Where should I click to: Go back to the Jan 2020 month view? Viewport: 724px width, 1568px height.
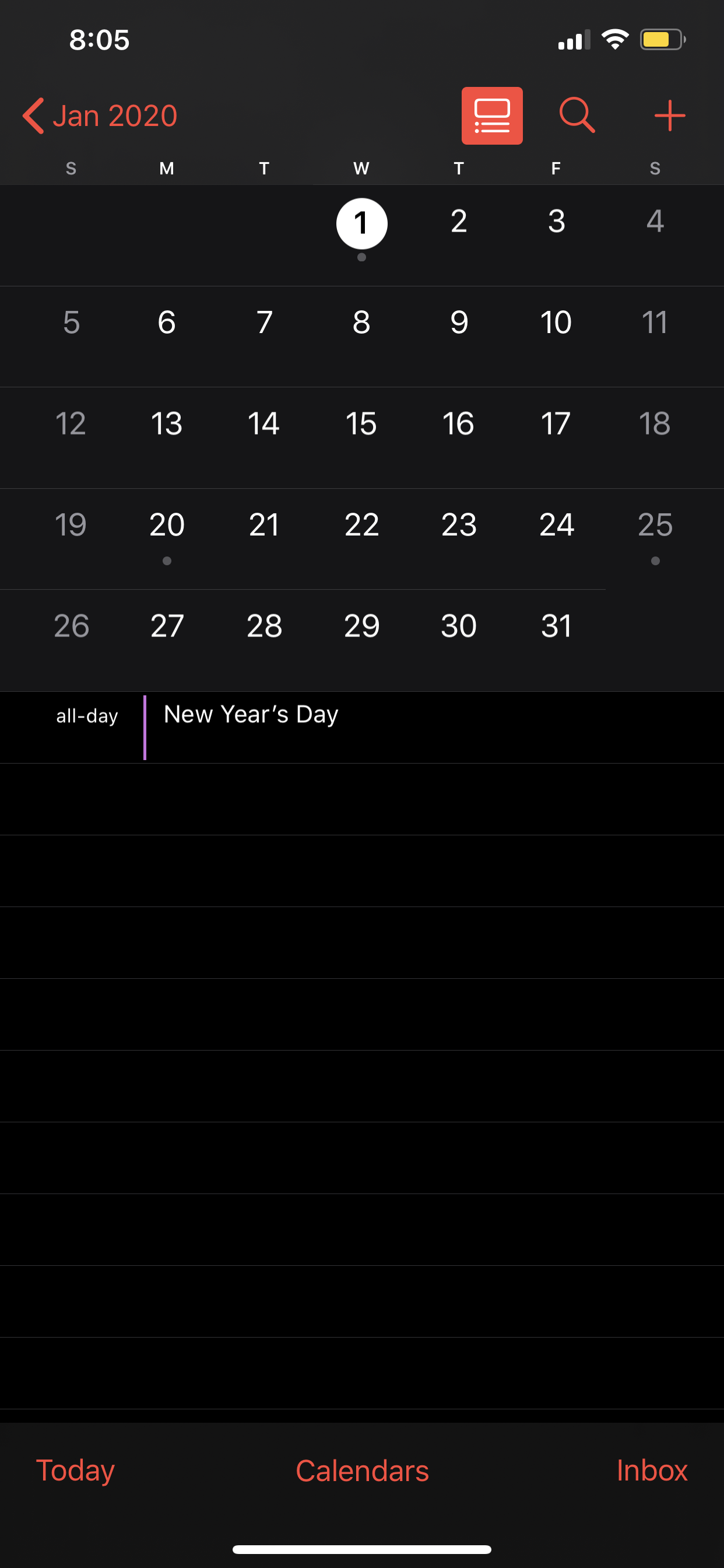[100, 116]
